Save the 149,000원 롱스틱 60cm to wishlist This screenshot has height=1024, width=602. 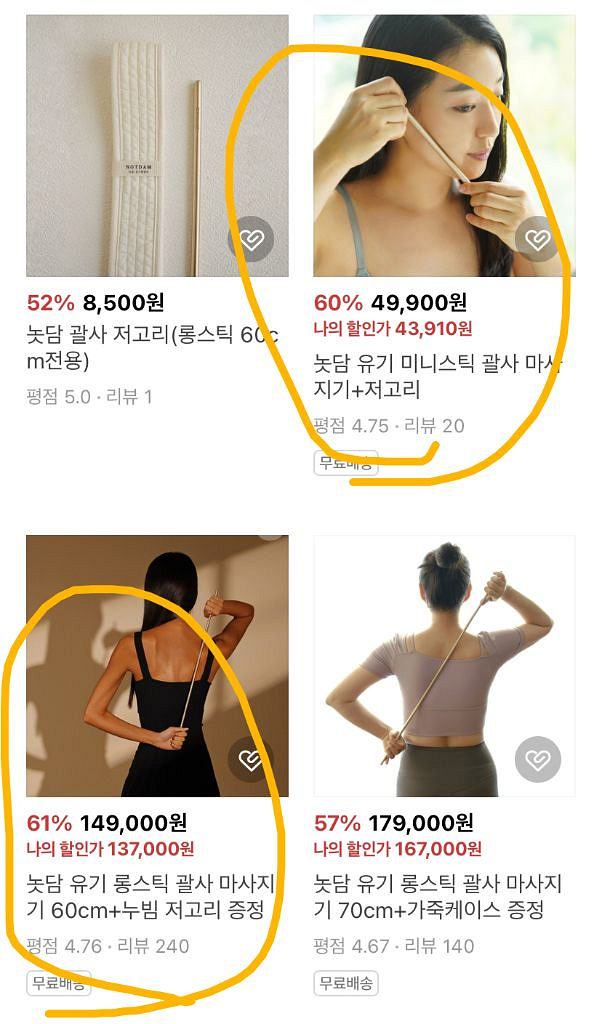(x=251, y=759)
